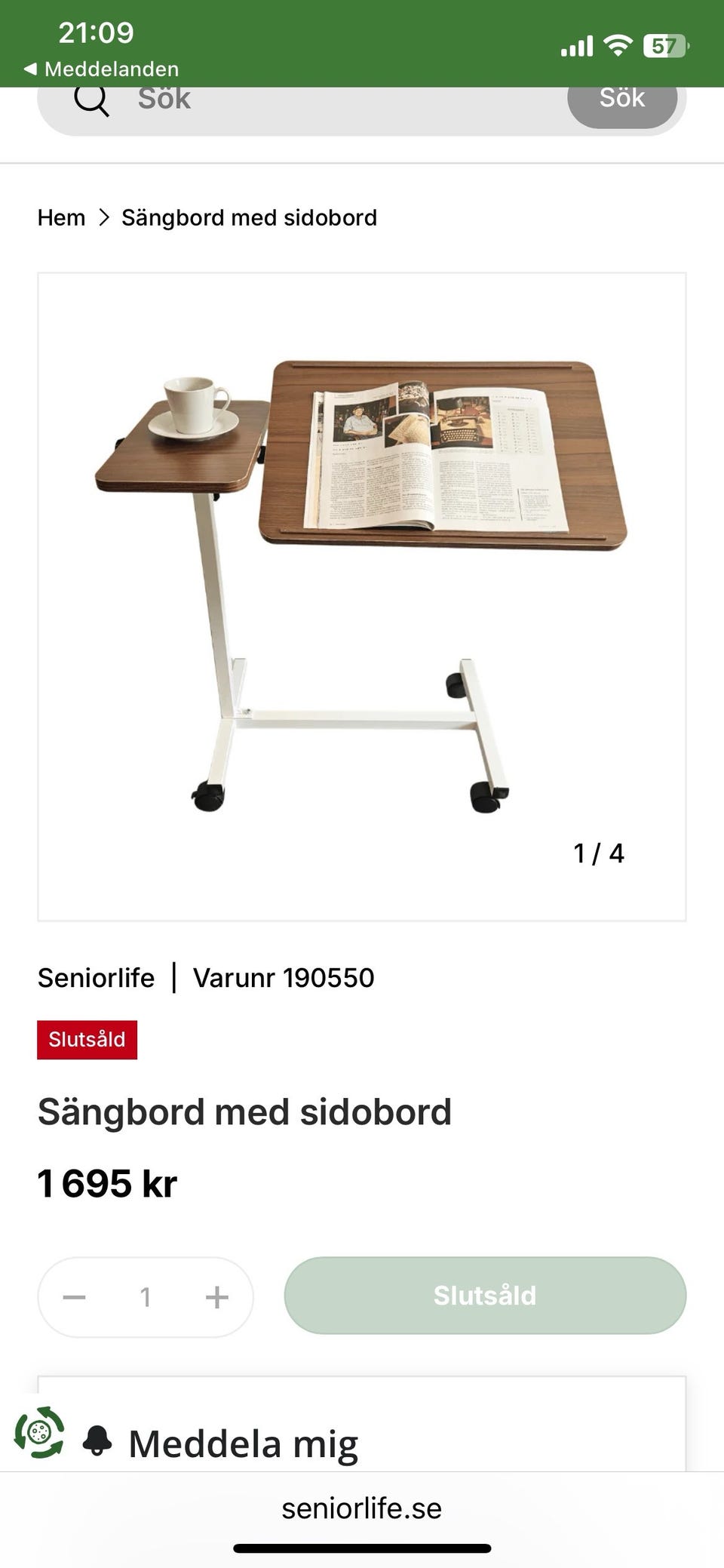Open the Hem breadcrumb menu item
The image size is (724, 1568).
tap(61, 217)
